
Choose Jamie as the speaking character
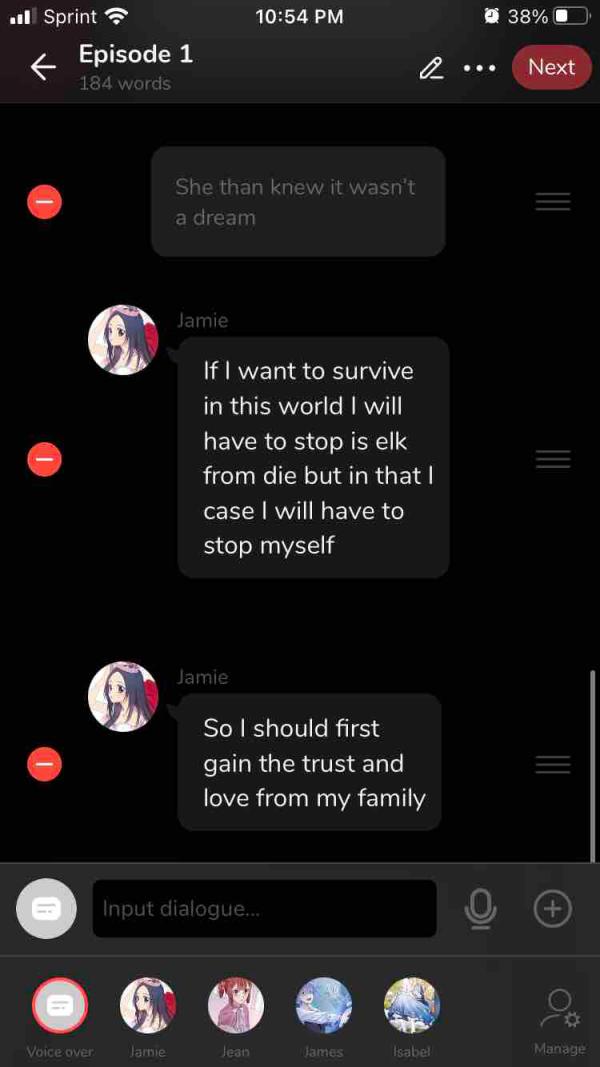point(148,1006)
